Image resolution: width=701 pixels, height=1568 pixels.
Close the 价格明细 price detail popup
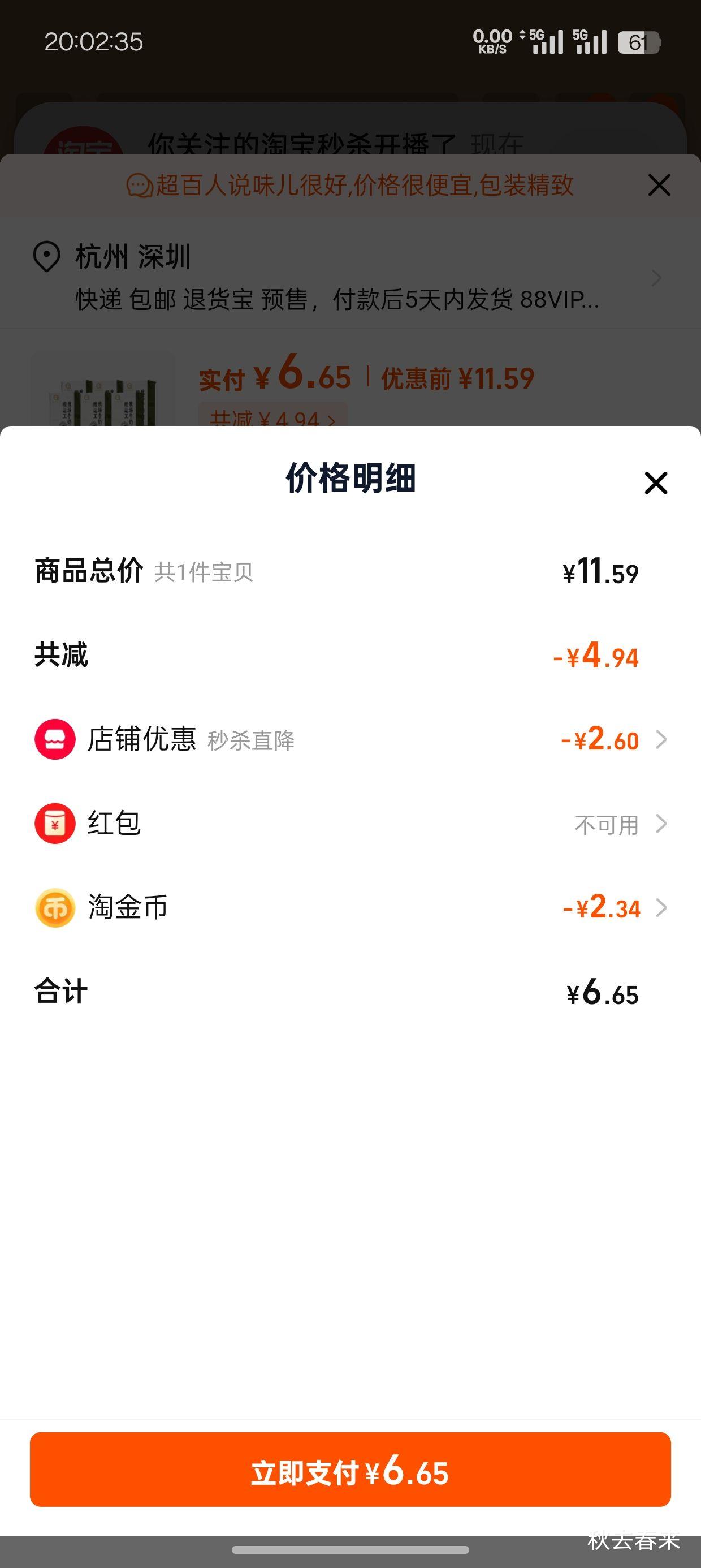655,484
